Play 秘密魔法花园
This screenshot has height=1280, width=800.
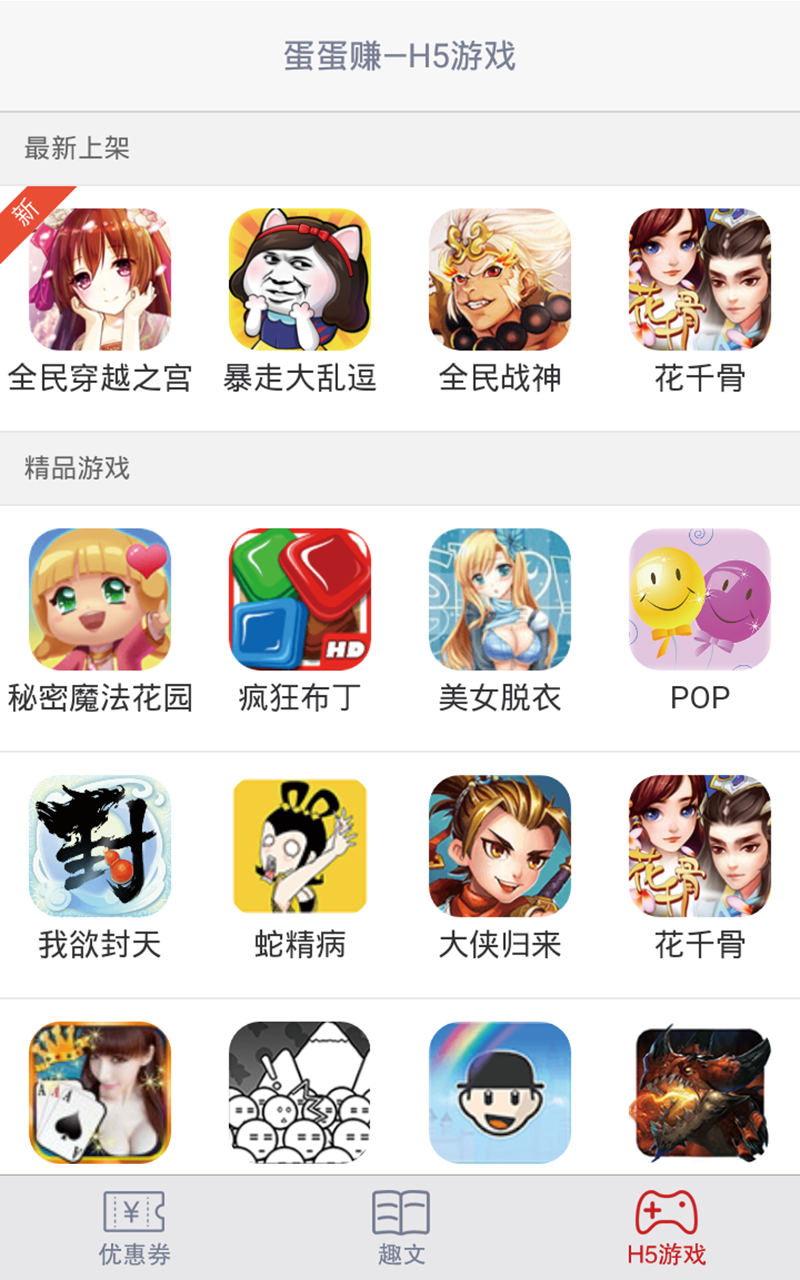coord(100,600)
